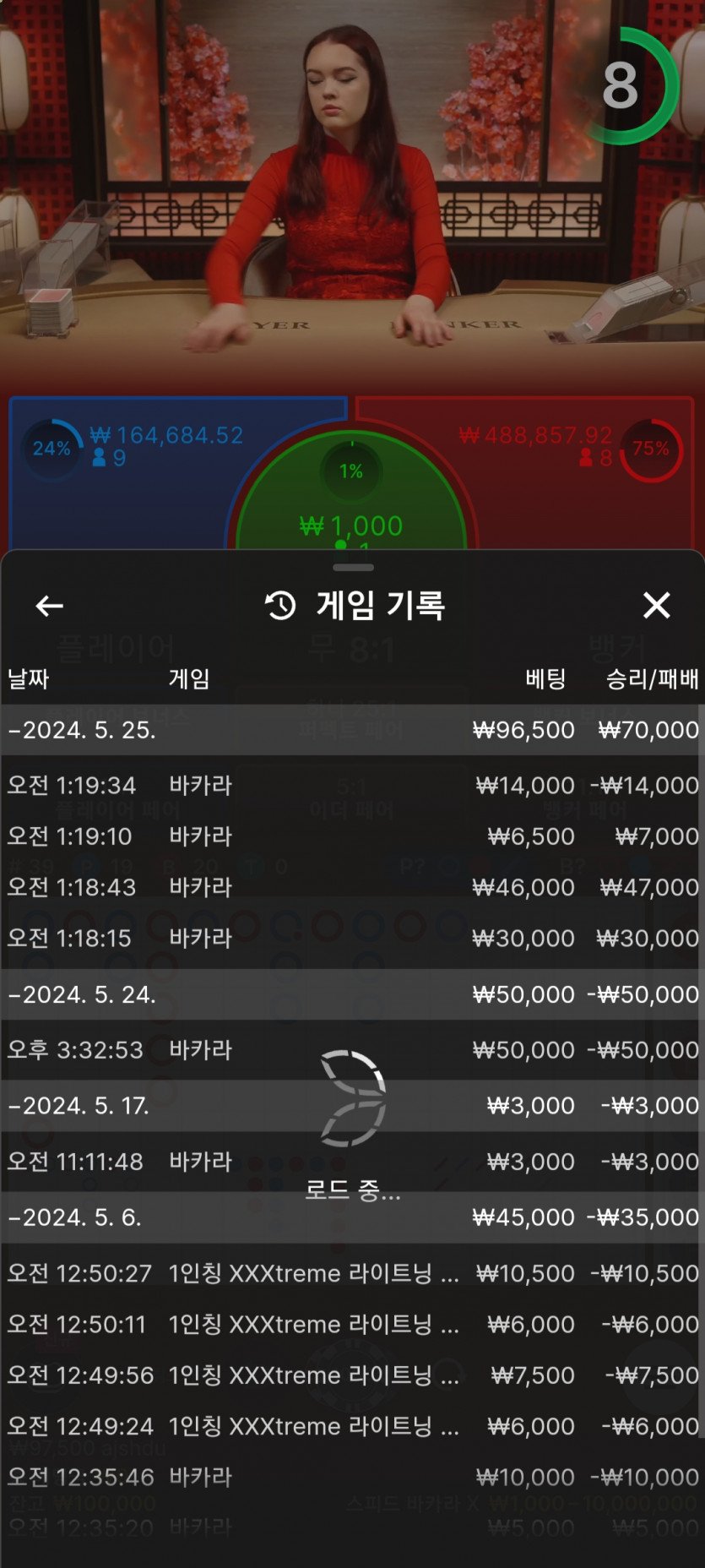Open the 오전 1:19:34 바카라 record
Viewport: 705px width, 1568px height.
(352, 786)
